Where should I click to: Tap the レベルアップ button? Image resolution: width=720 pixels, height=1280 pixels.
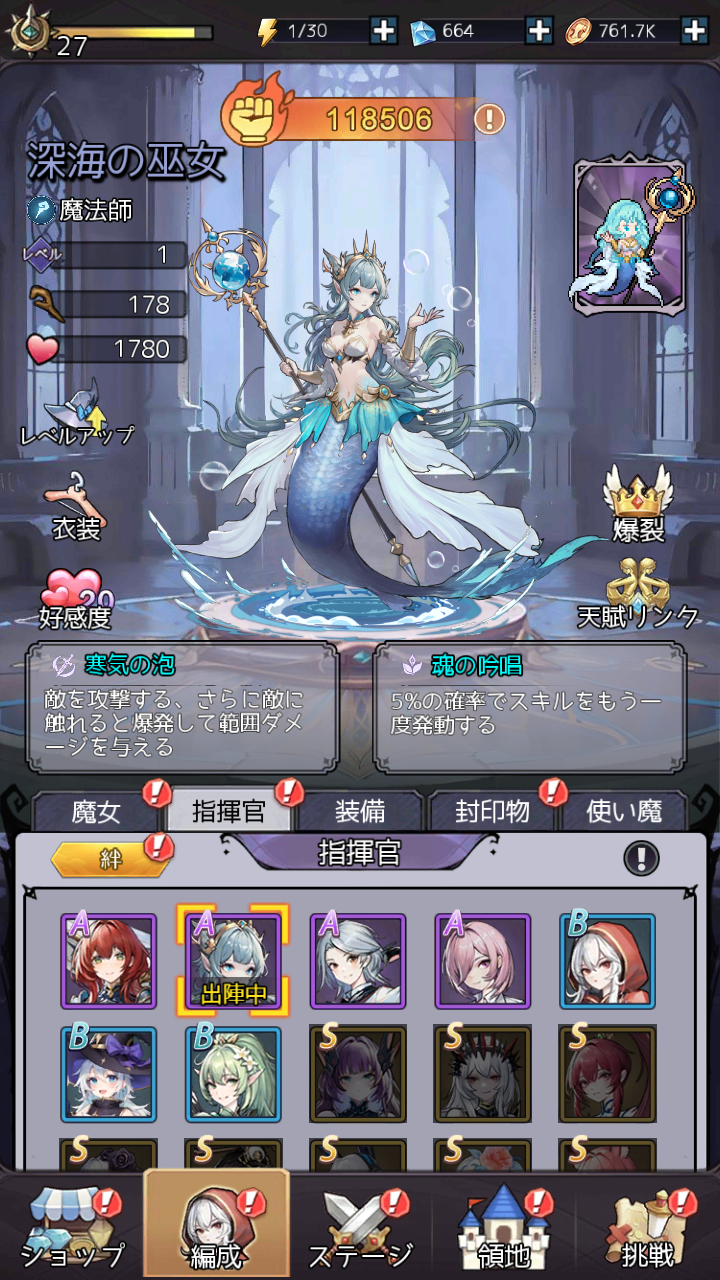pyautogui.click(x=78, y=412)
